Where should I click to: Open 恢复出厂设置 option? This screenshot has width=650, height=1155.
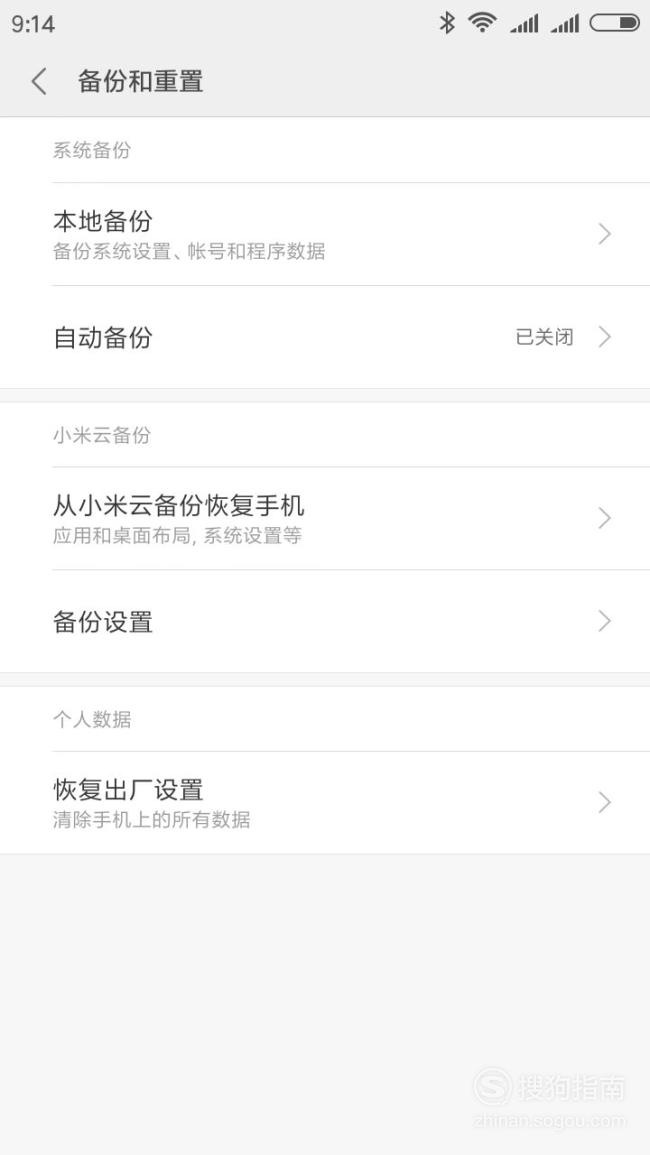tap(325, 803)
